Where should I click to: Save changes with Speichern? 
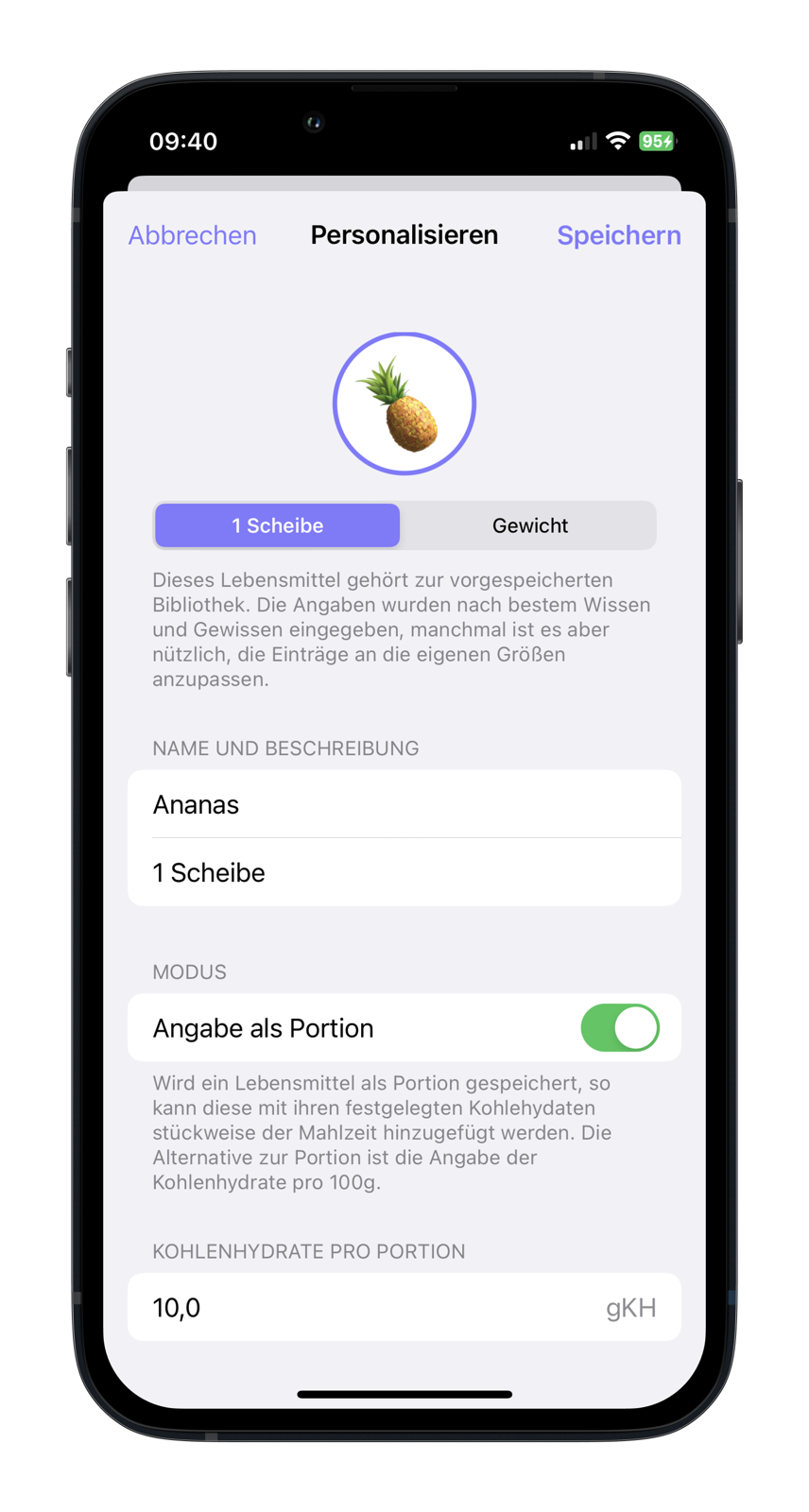(618, 235)
